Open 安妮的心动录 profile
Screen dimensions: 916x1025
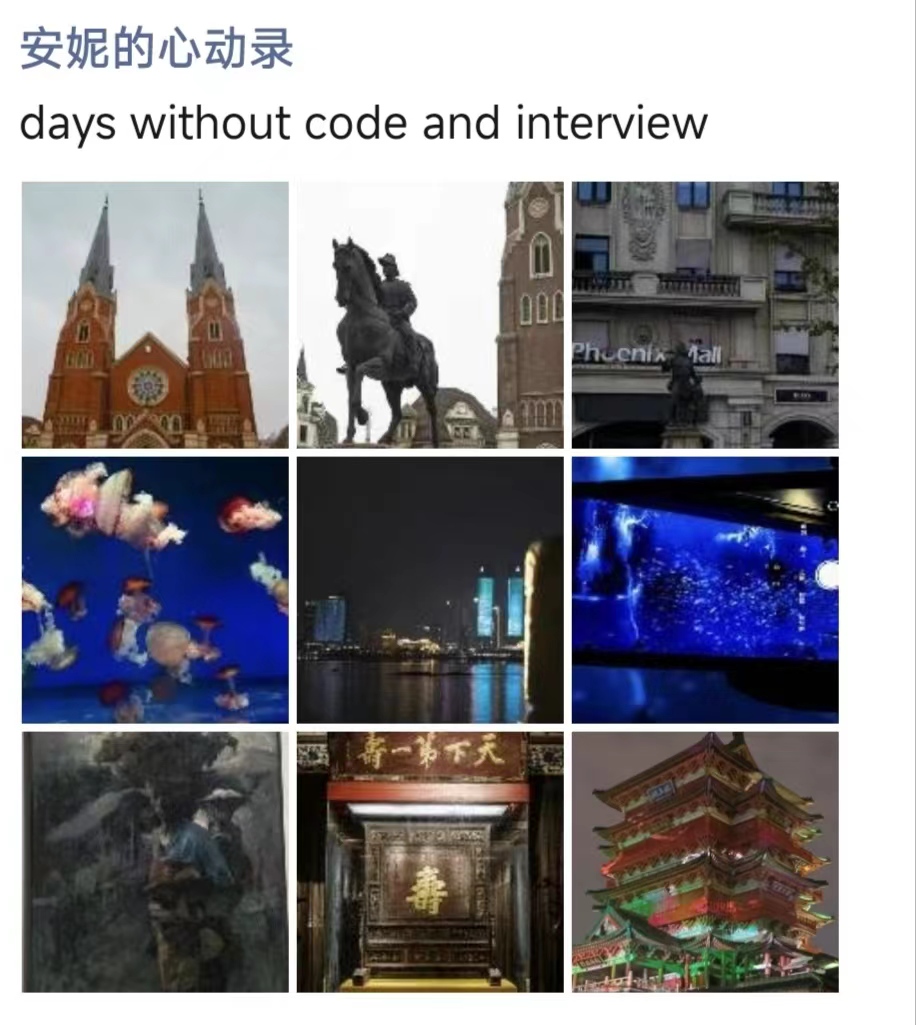tap(157, 50)
